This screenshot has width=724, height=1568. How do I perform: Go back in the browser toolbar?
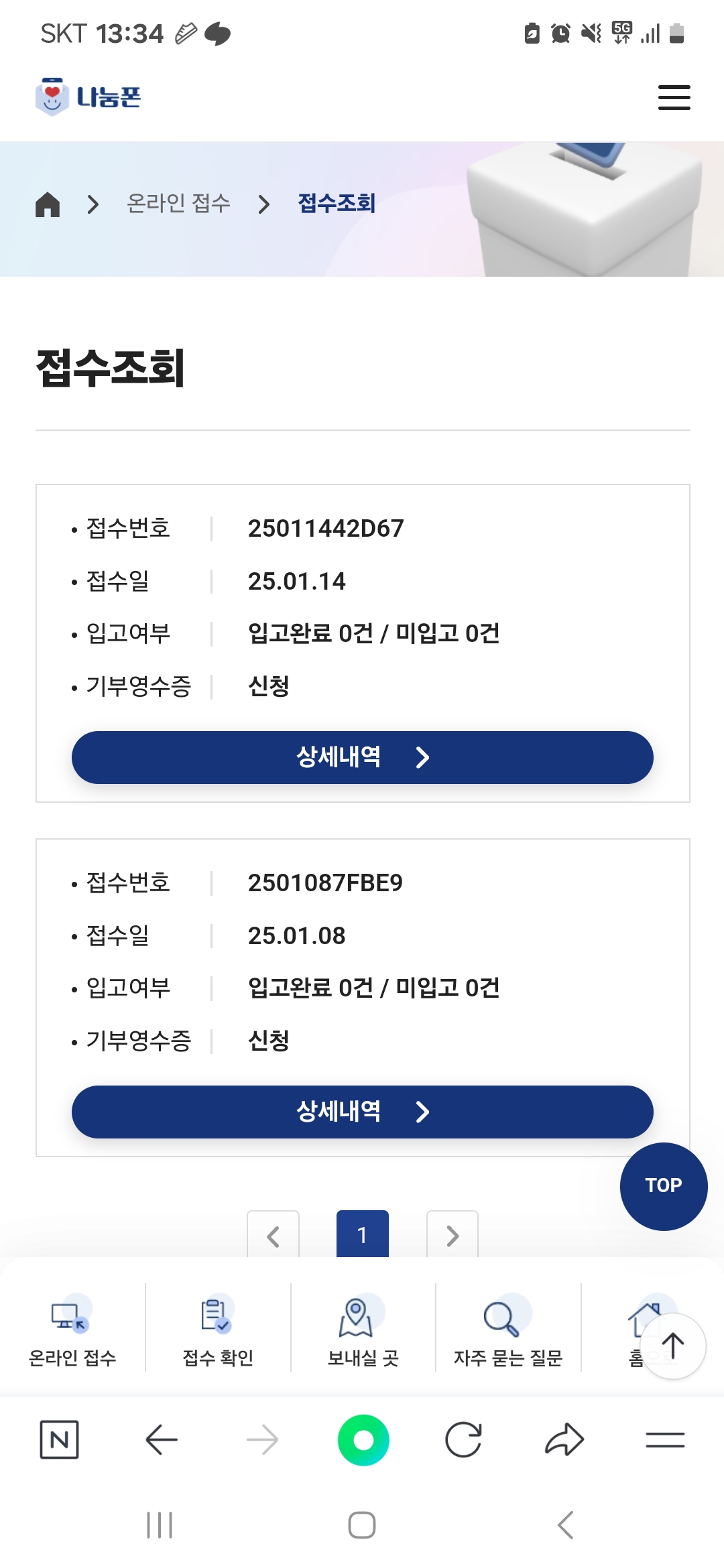[161, 1439]
